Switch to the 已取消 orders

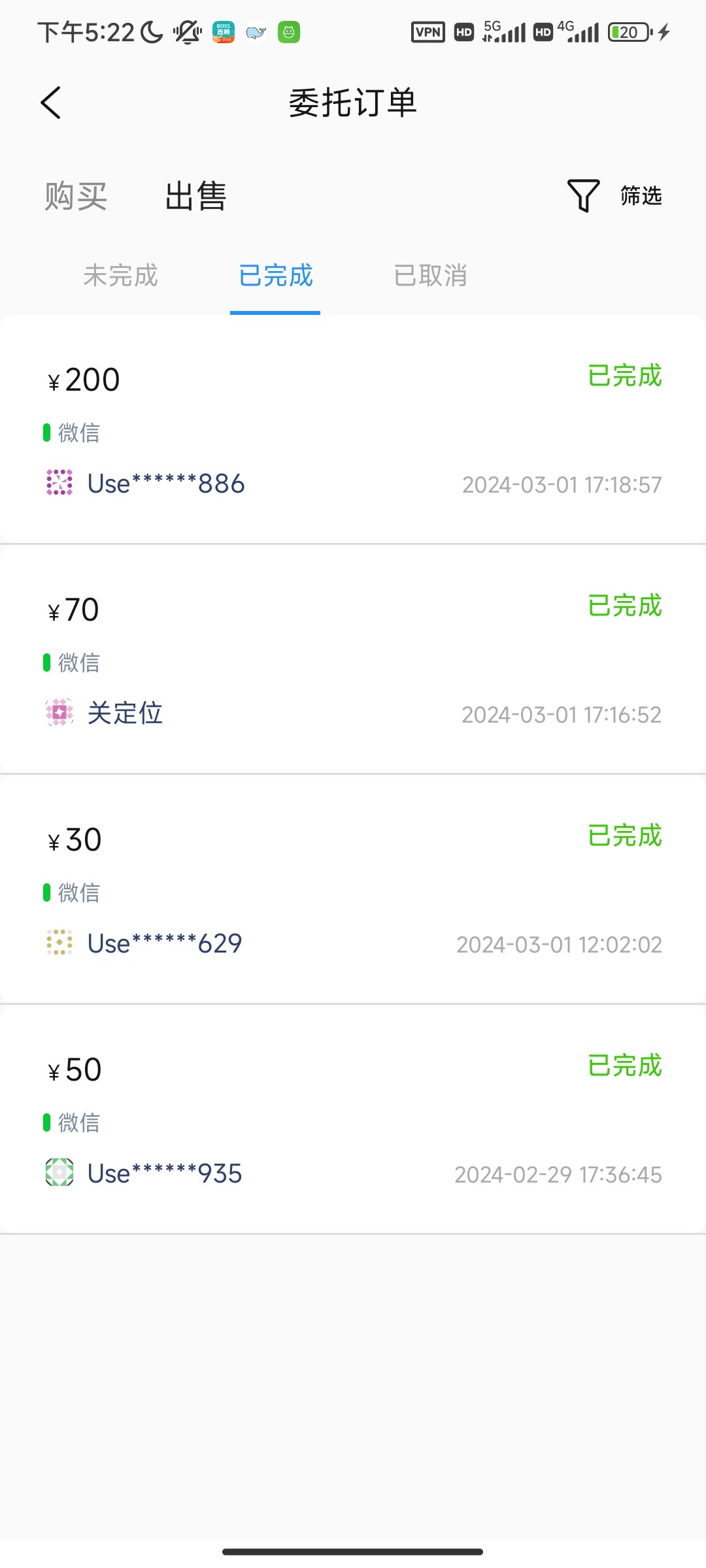tap(430, 276)
